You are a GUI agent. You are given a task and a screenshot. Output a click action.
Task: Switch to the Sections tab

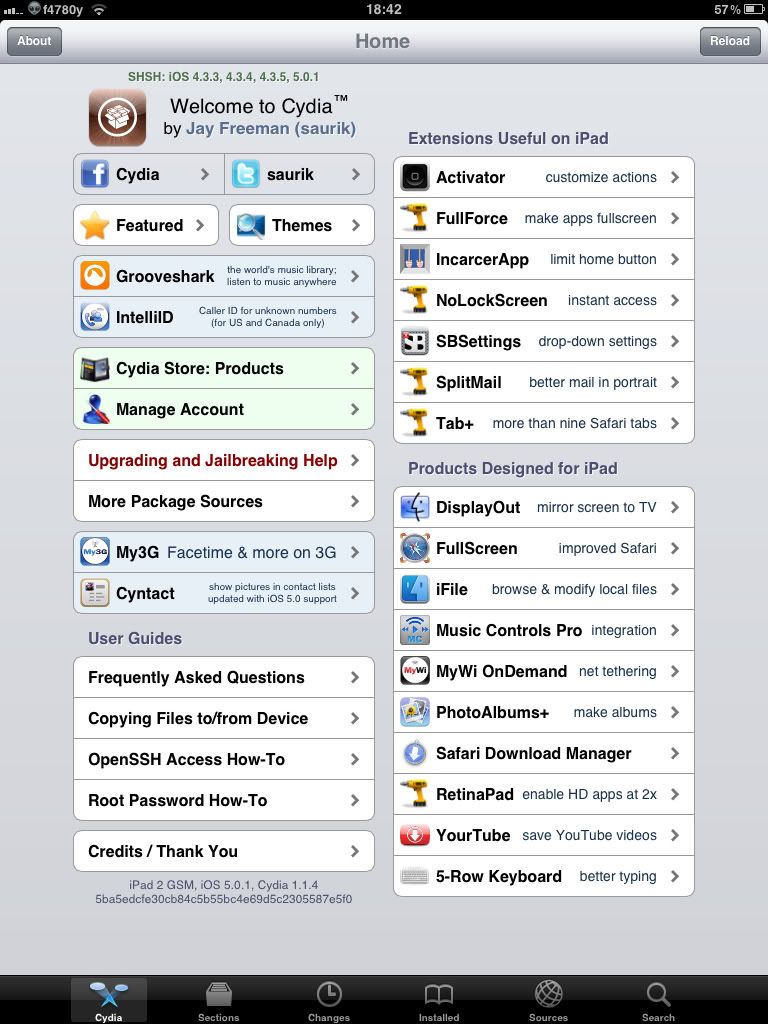point(218,1000)
